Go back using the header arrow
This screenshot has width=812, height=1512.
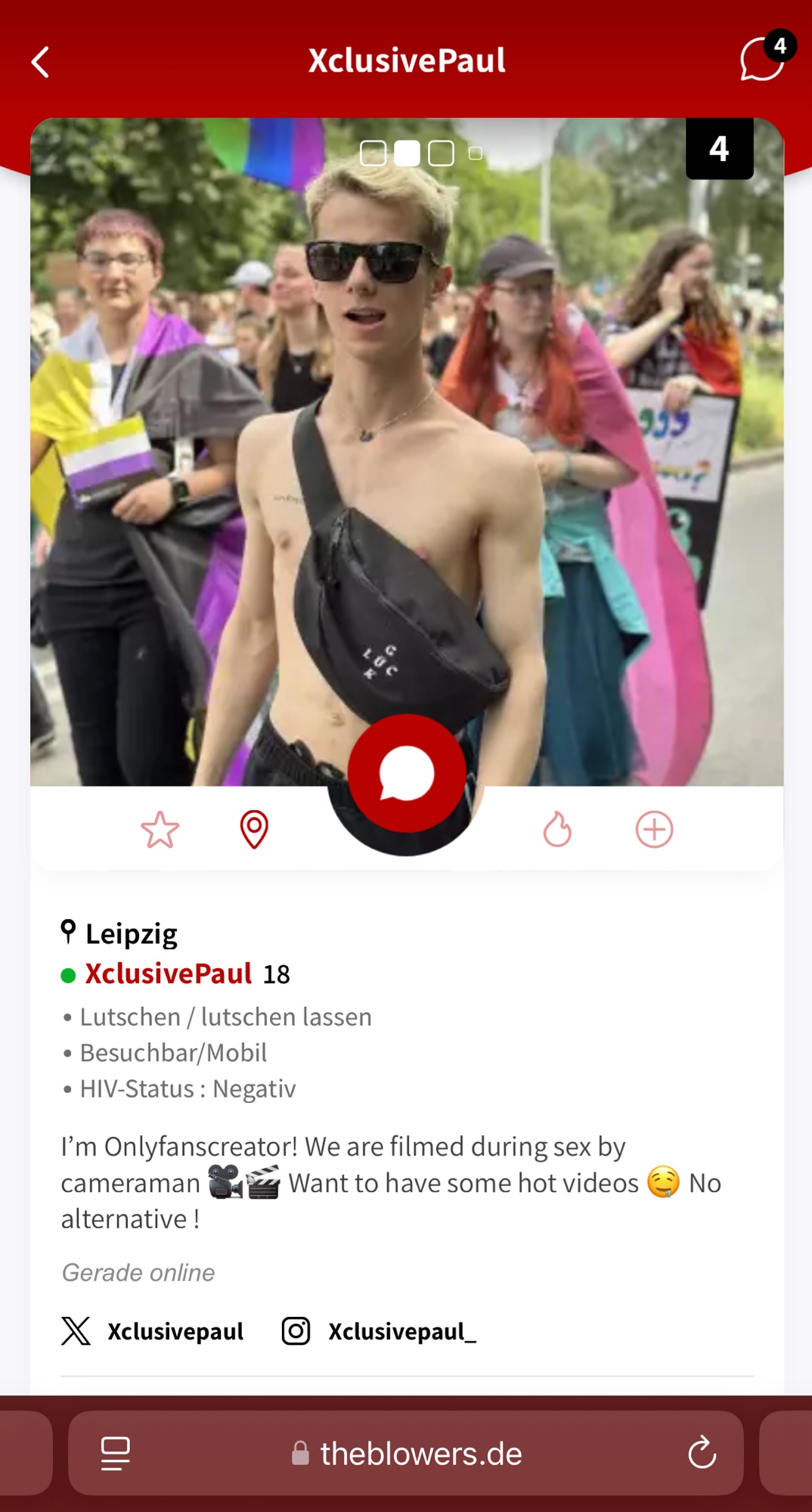(x=41, y=62)
